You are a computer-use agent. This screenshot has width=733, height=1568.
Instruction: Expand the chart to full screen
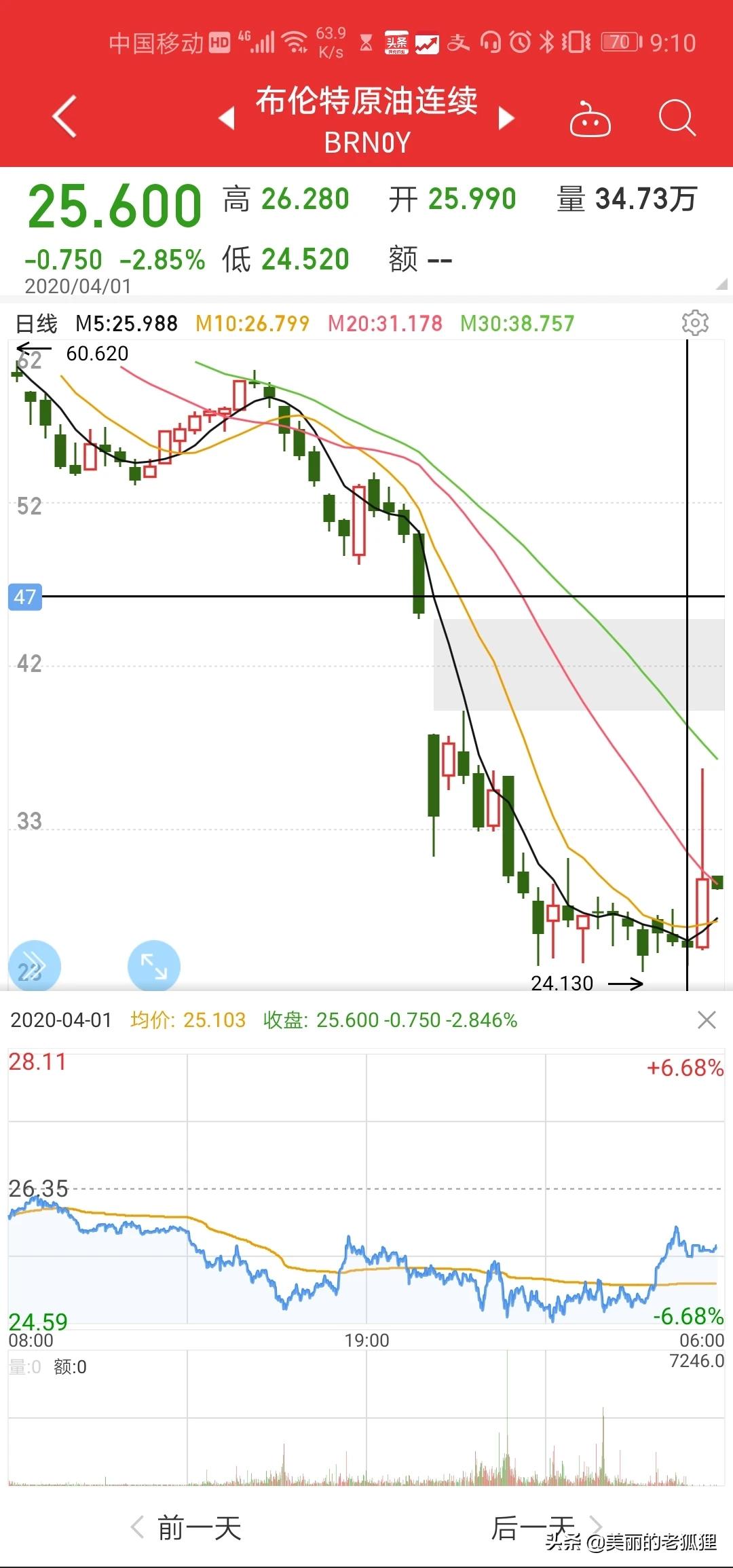click(154, 966)
